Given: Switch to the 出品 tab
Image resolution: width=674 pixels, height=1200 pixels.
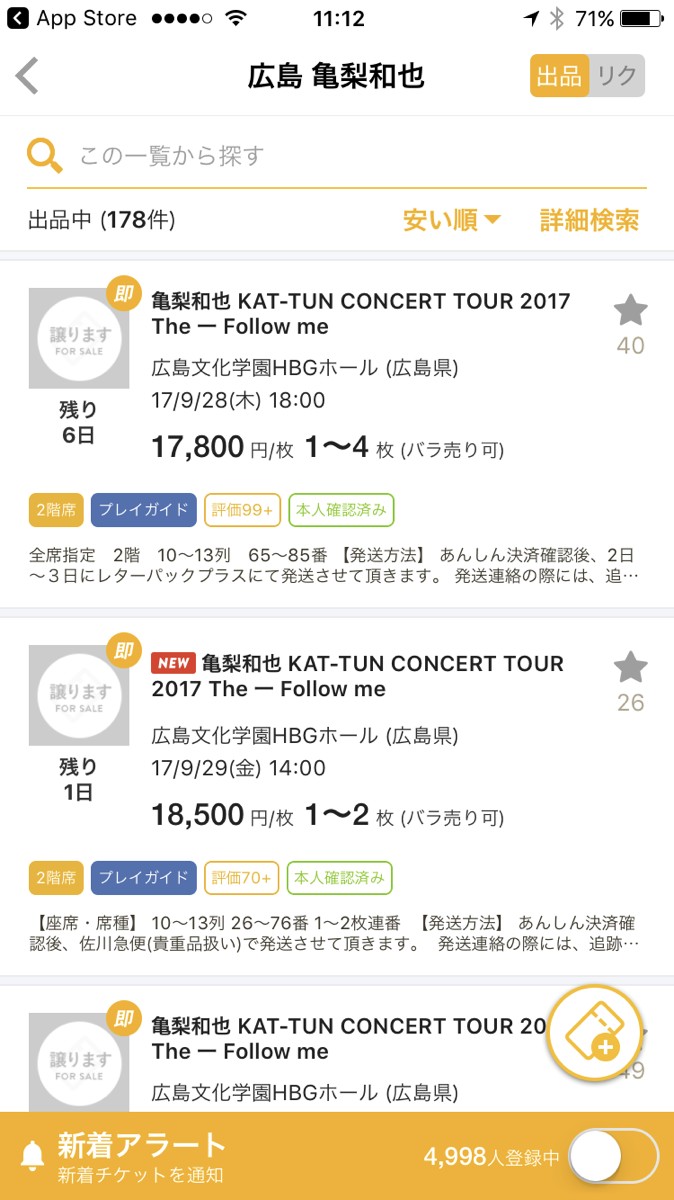Looking at the screenshot, I should (x=559, y=76).
